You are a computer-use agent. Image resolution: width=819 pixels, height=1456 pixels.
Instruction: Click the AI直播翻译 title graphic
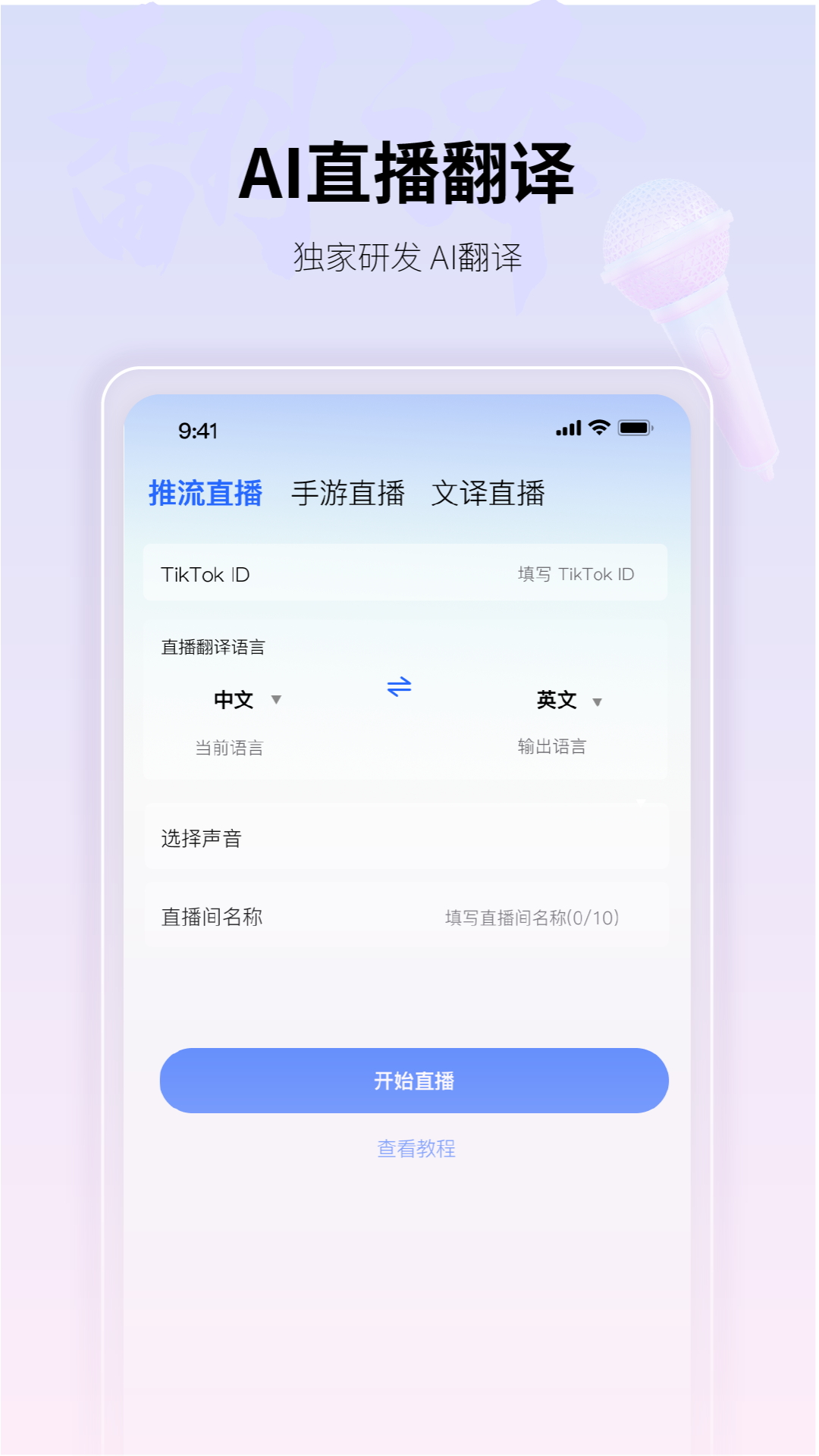coord(409,171)
